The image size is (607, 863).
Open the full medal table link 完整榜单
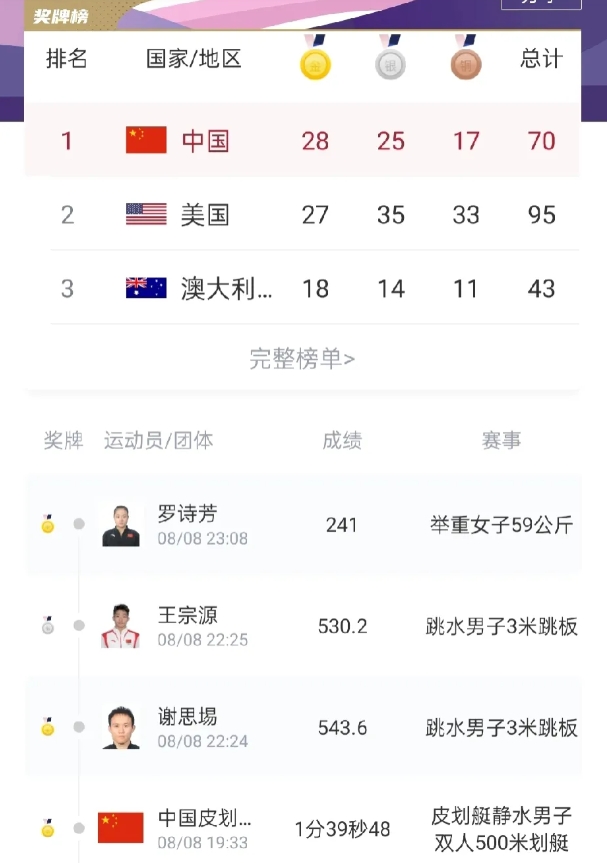[302, 359]
